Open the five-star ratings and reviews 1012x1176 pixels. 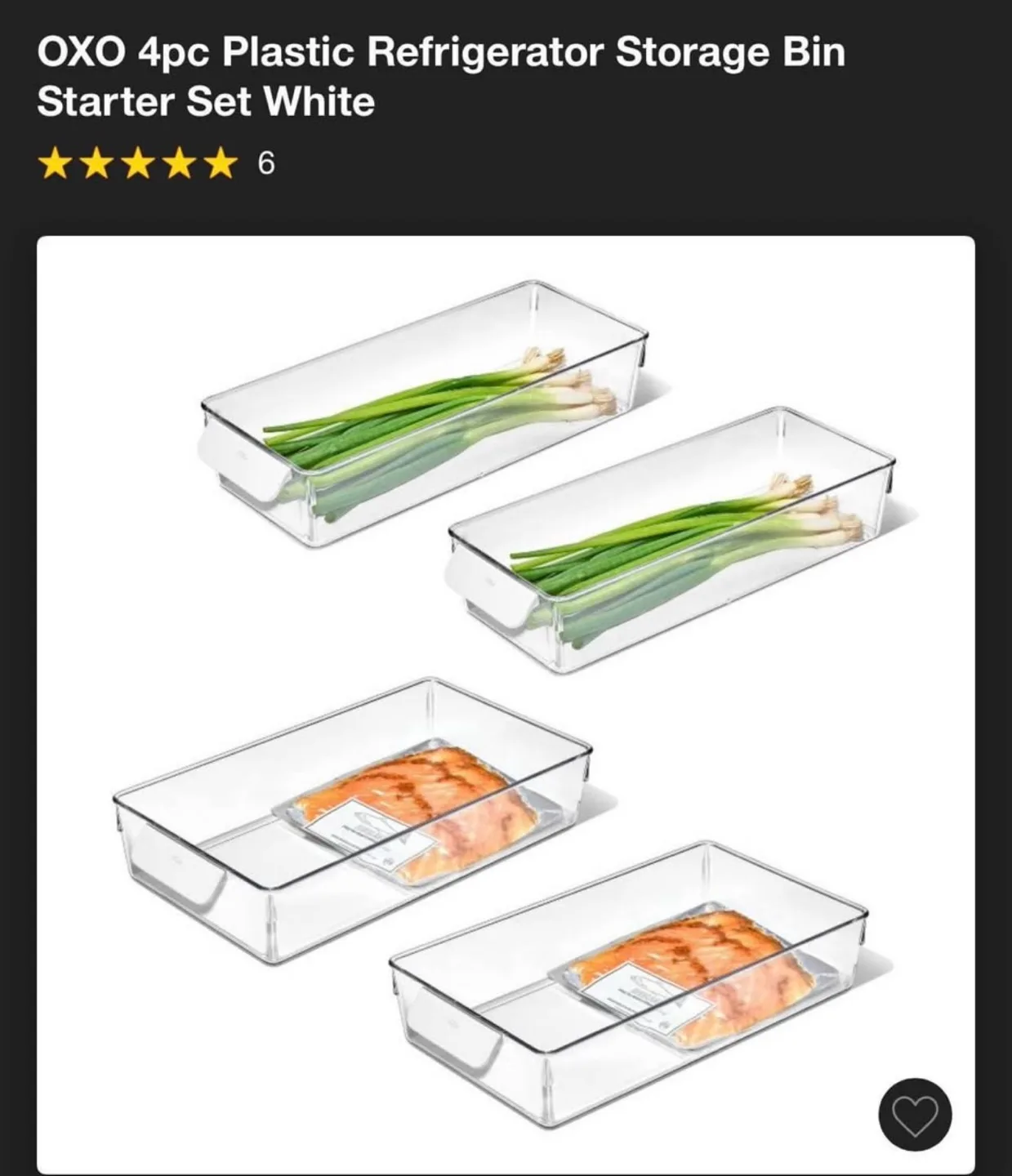point(157,164)
